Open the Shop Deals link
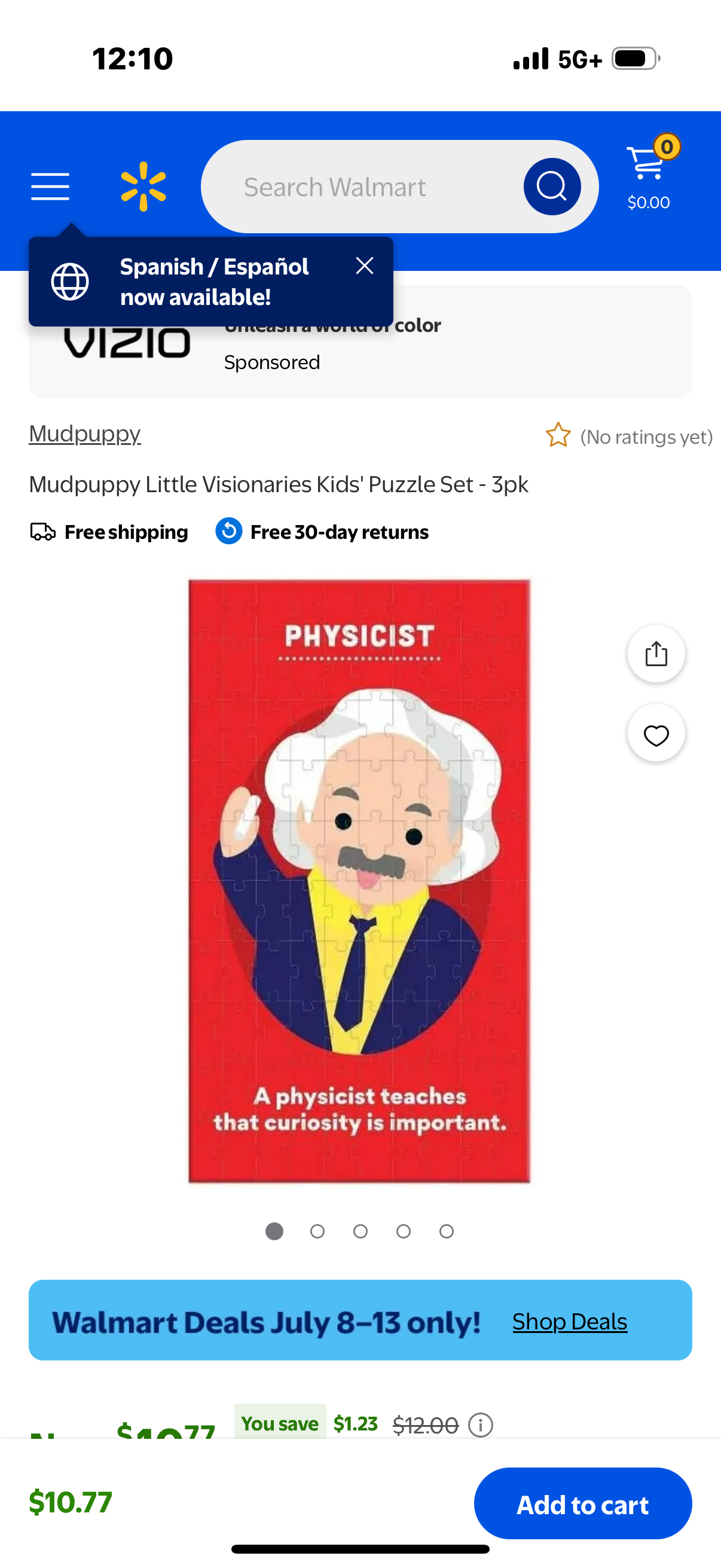The width and height of the screenshot is (721, 1568). click(569, 1322)
